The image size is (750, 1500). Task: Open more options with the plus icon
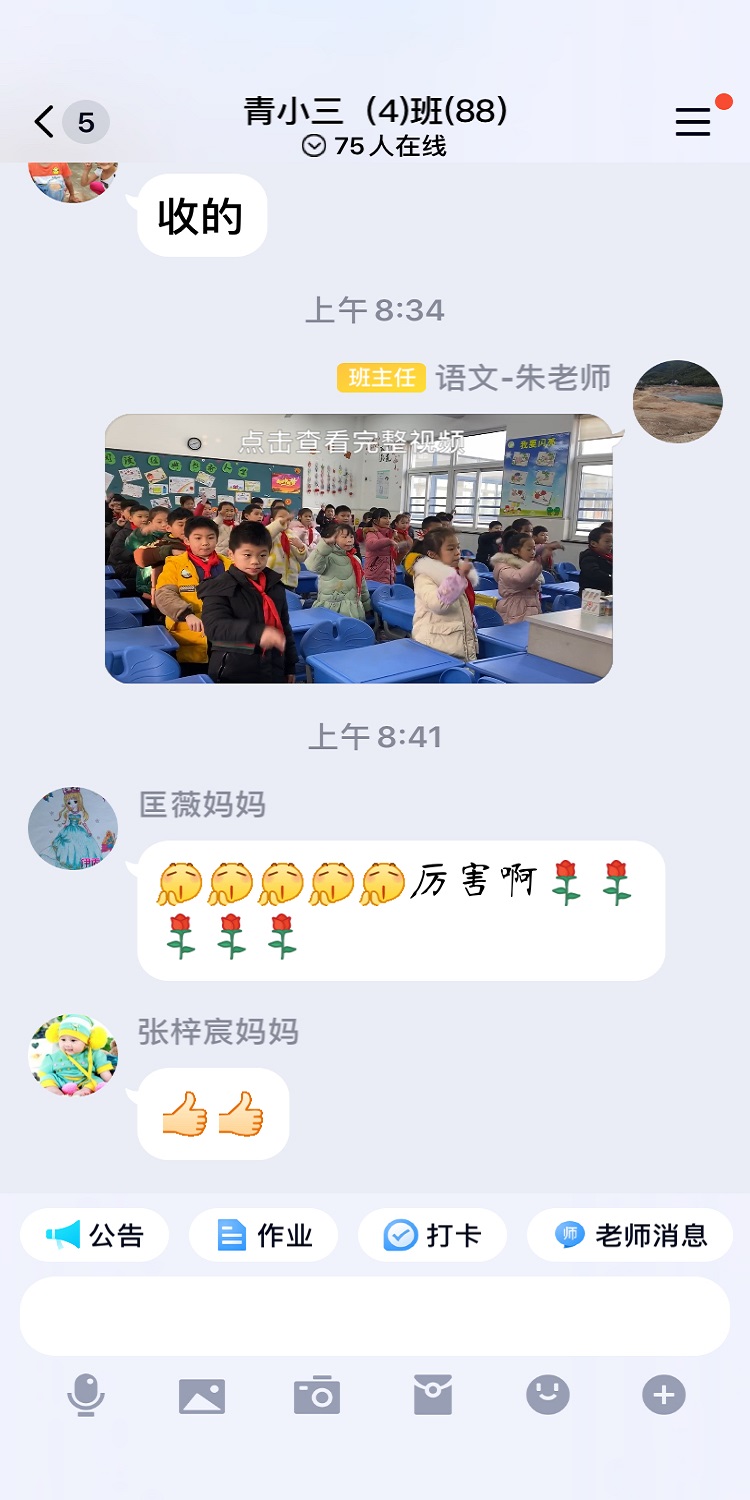[x=664, y=1394]
